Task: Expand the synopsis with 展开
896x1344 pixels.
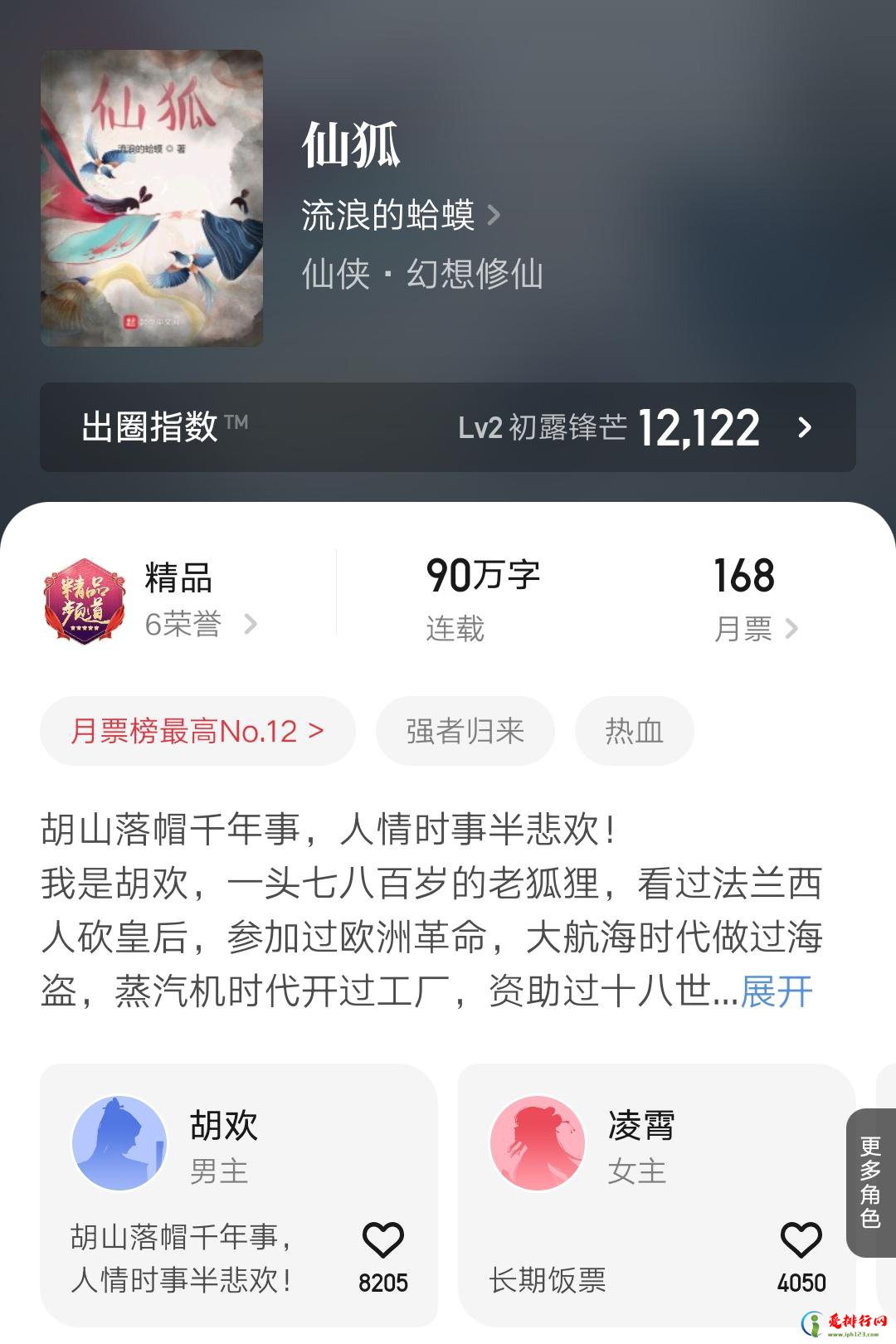Action: point(776,991)
